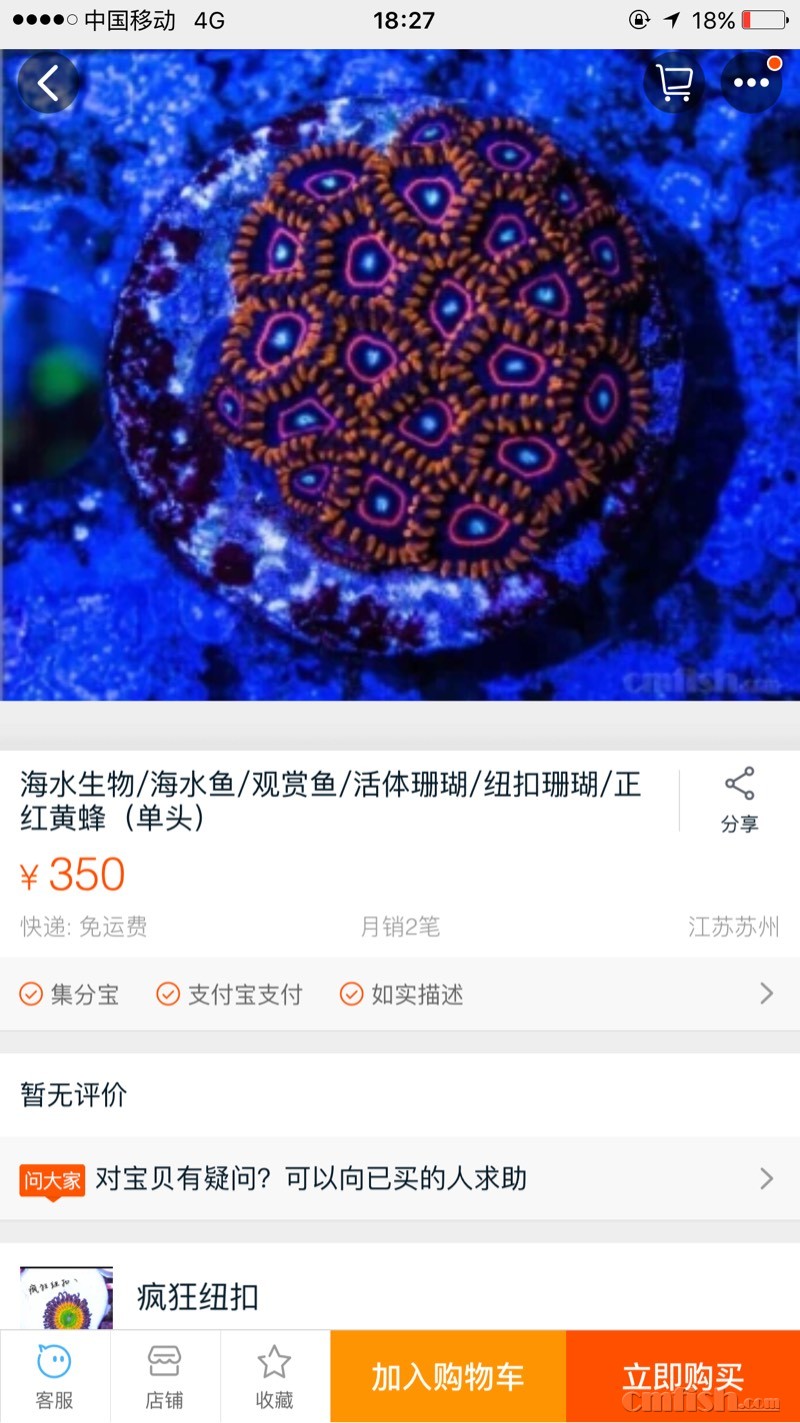Share this product via 分享
Image resolution: width=800 pixels, height=1423 pixels.
coord(739,800)
